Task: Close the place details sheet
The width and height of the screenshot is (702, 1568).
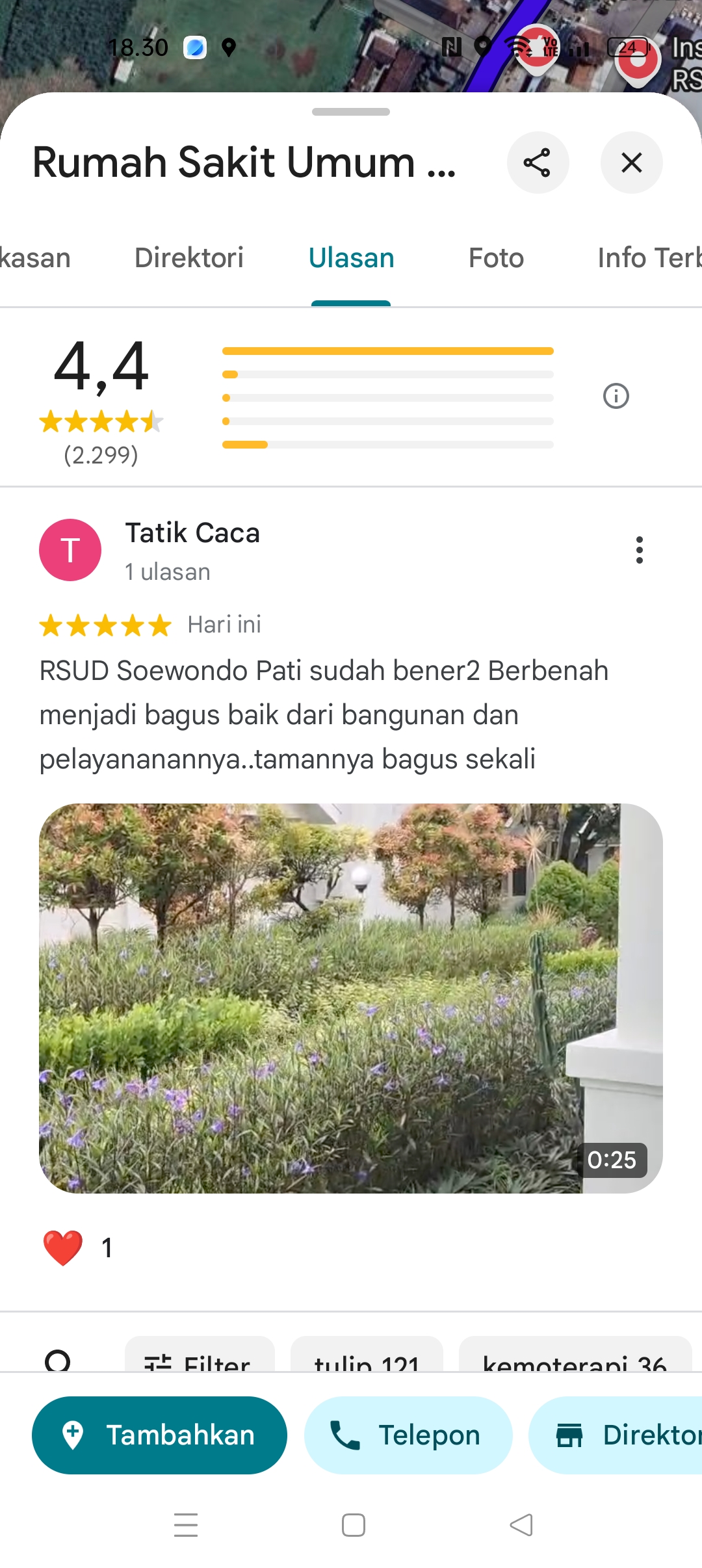Action: (631, 163)
